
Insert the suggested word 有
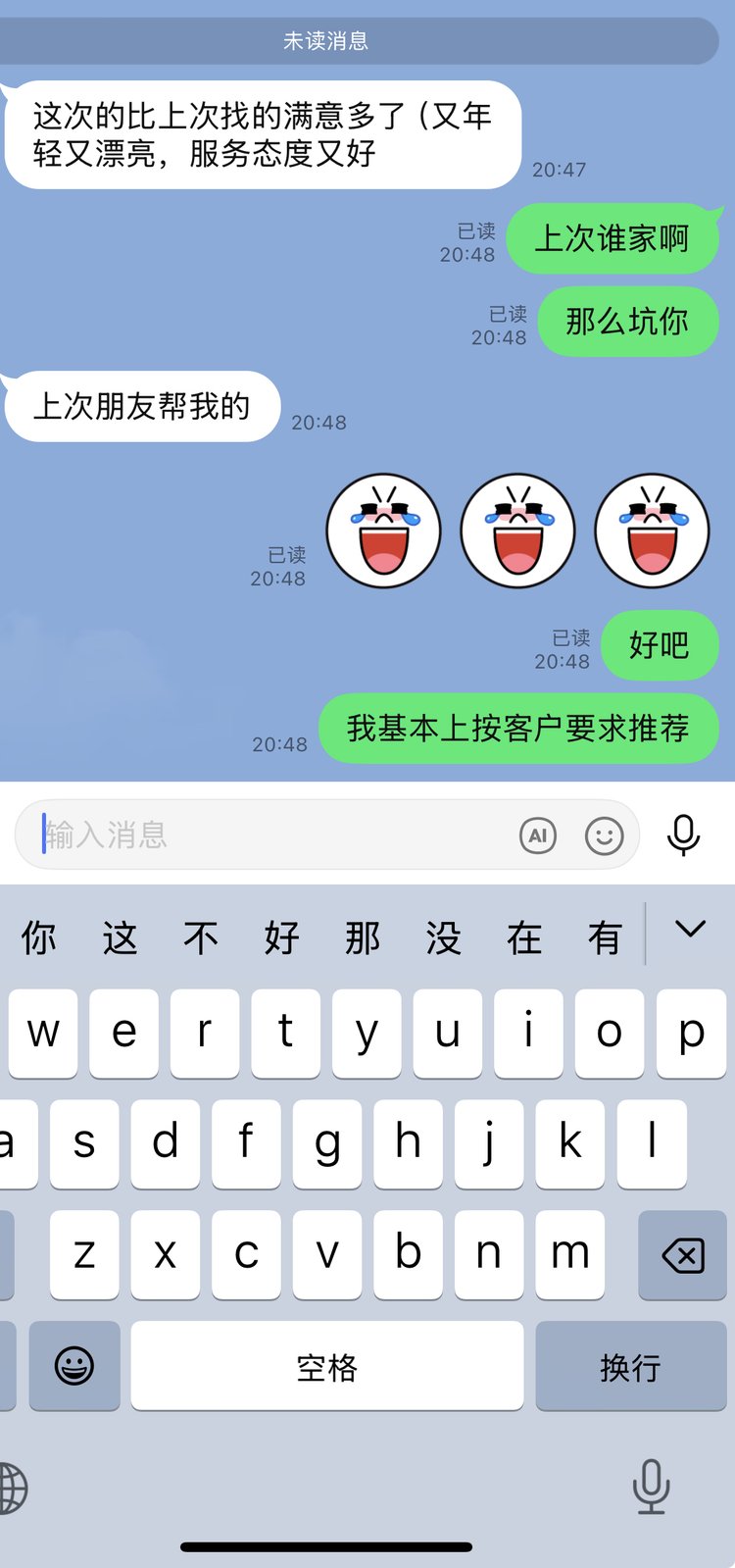click(x=605, y=938)
